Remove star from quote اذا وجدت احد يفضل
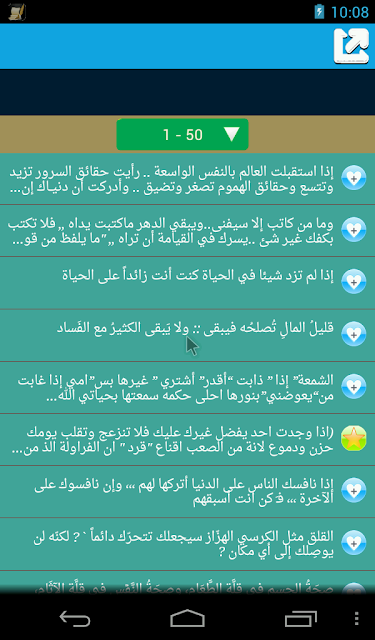Screen dimensions: 375x640 point(354,438)
